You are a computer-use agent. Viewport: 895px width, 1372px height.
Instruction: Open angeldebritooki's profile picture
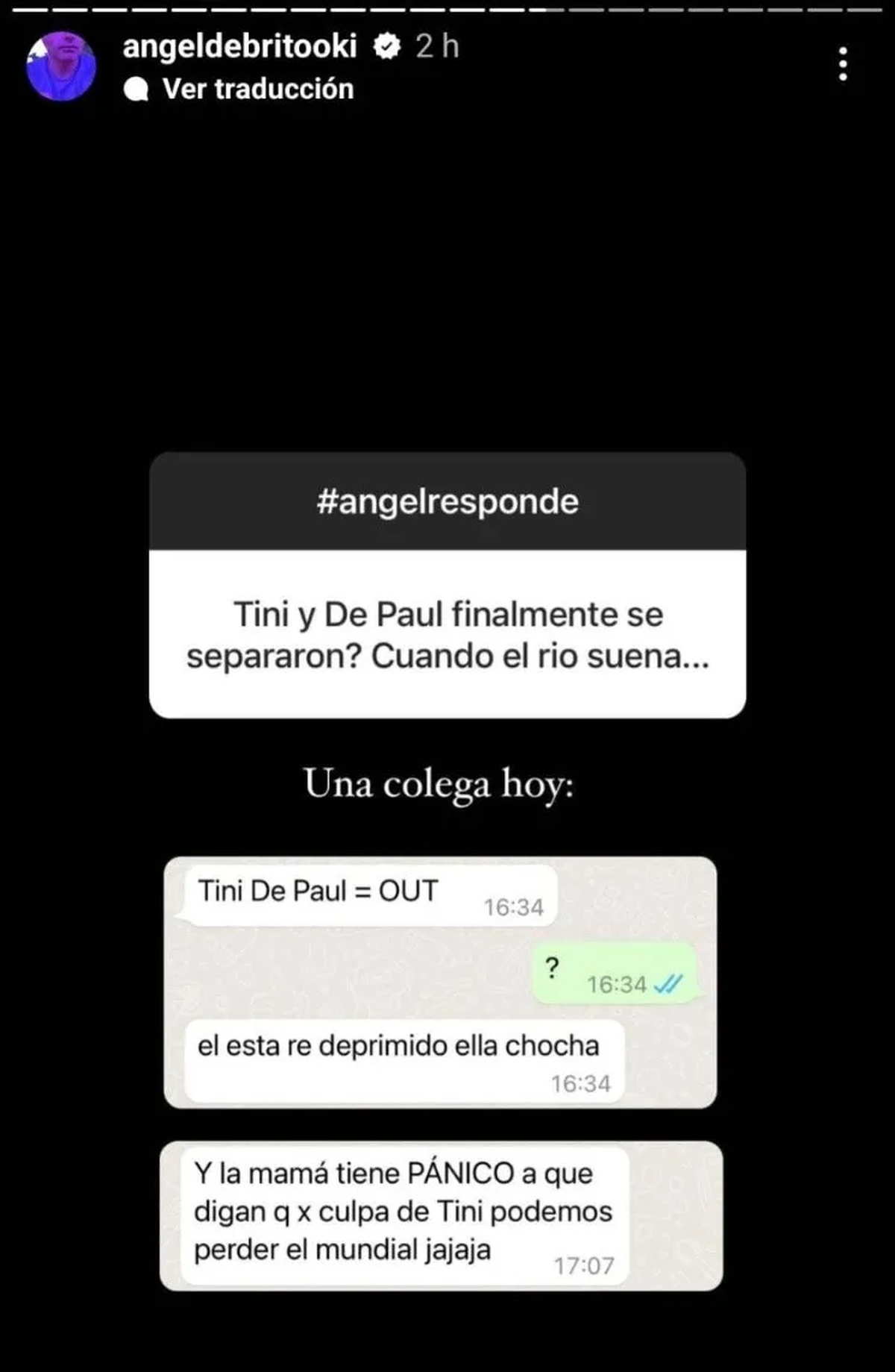tap(61, 67)
